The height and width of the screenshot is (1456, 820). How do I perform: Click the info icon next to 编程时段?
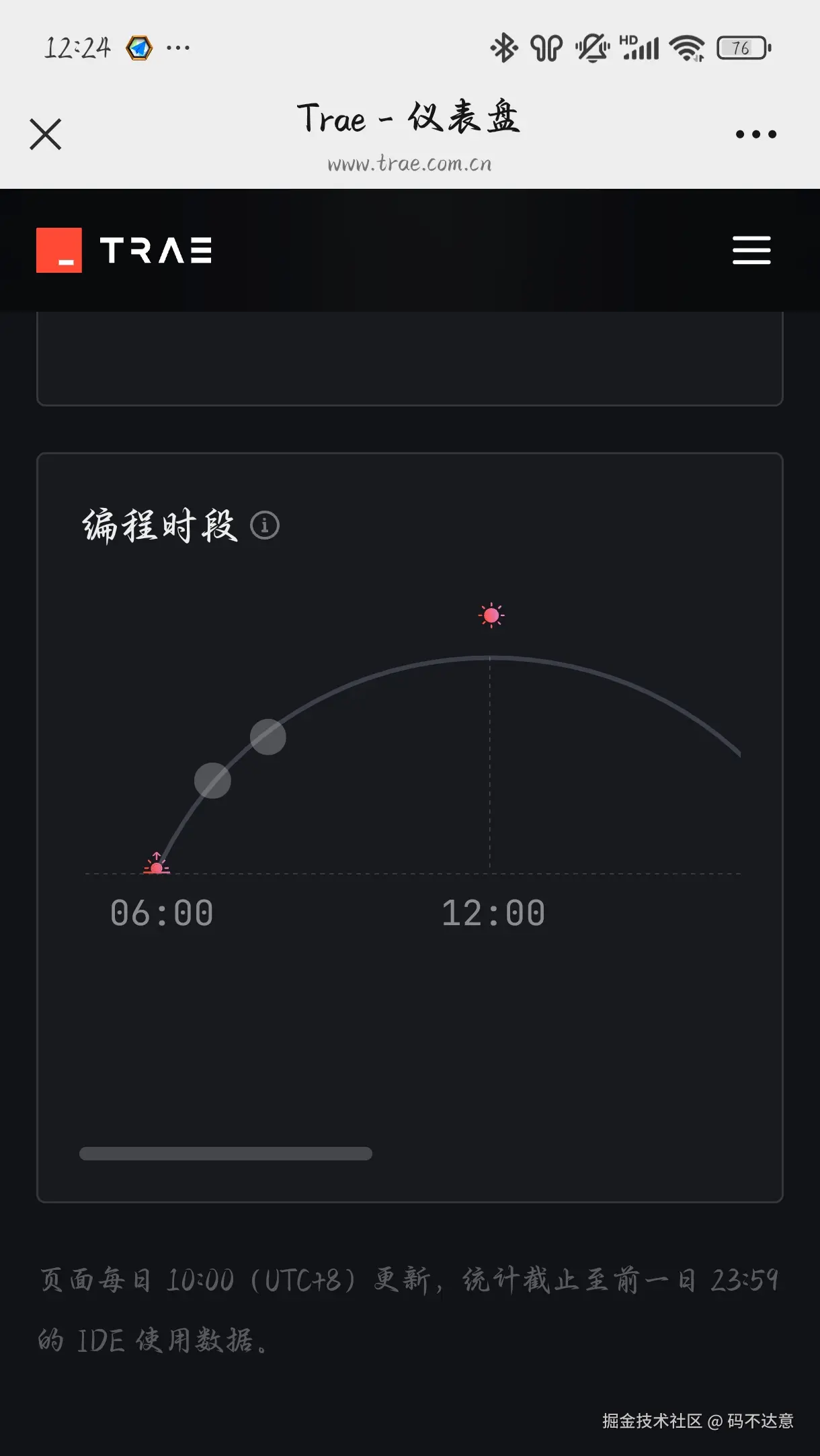tap(265, 526)
